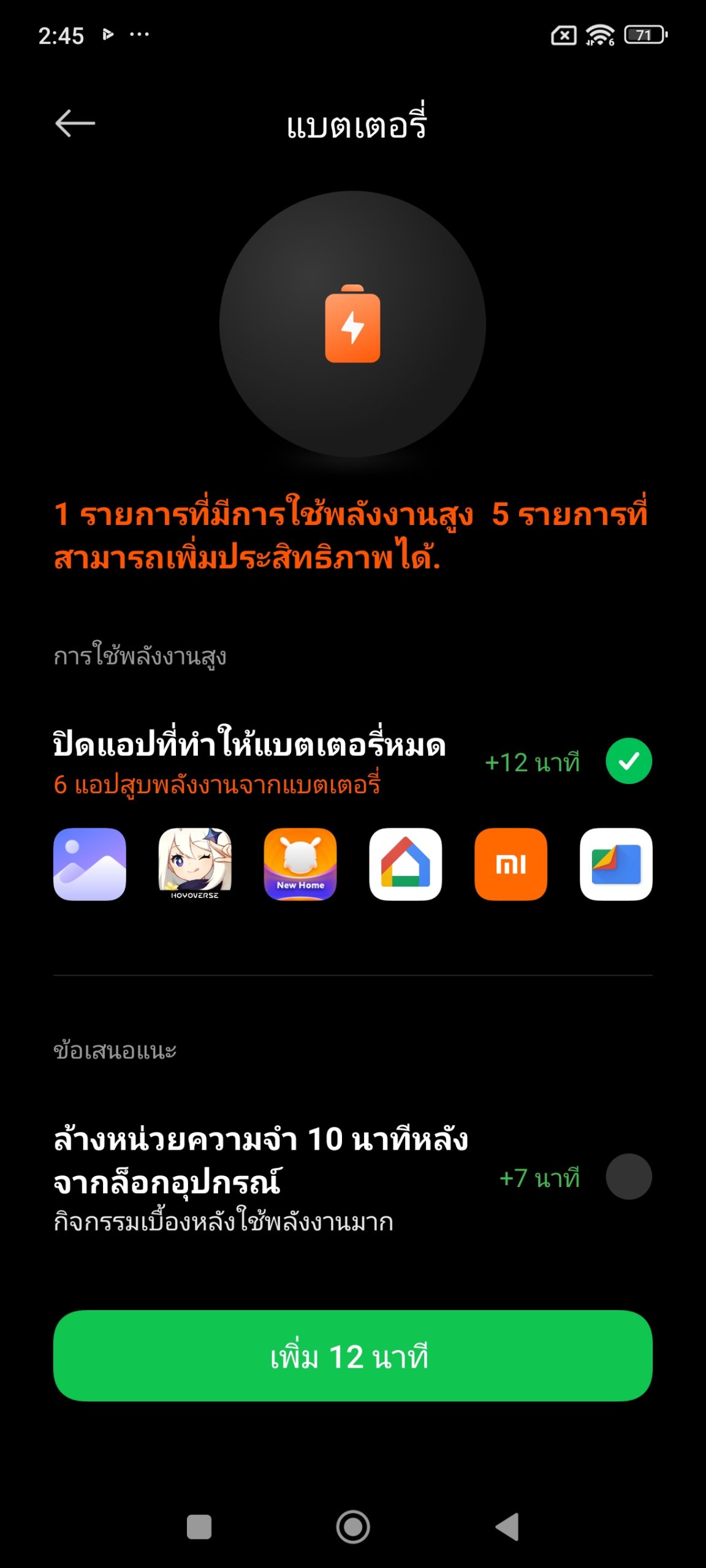
Task: Go to the home screen
Action: (353, 1527)
